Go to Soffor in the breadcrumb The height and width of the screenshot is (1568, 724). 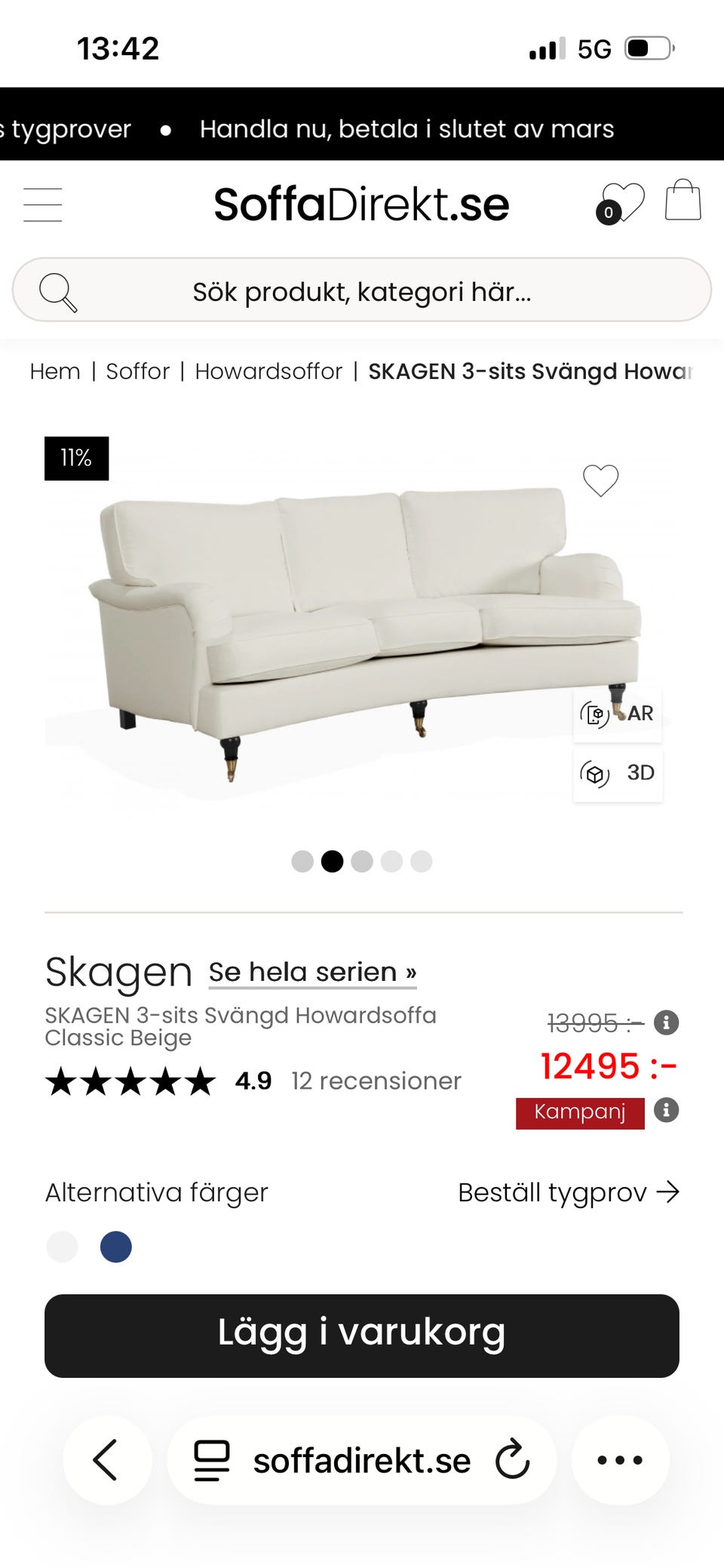point(137,371)
